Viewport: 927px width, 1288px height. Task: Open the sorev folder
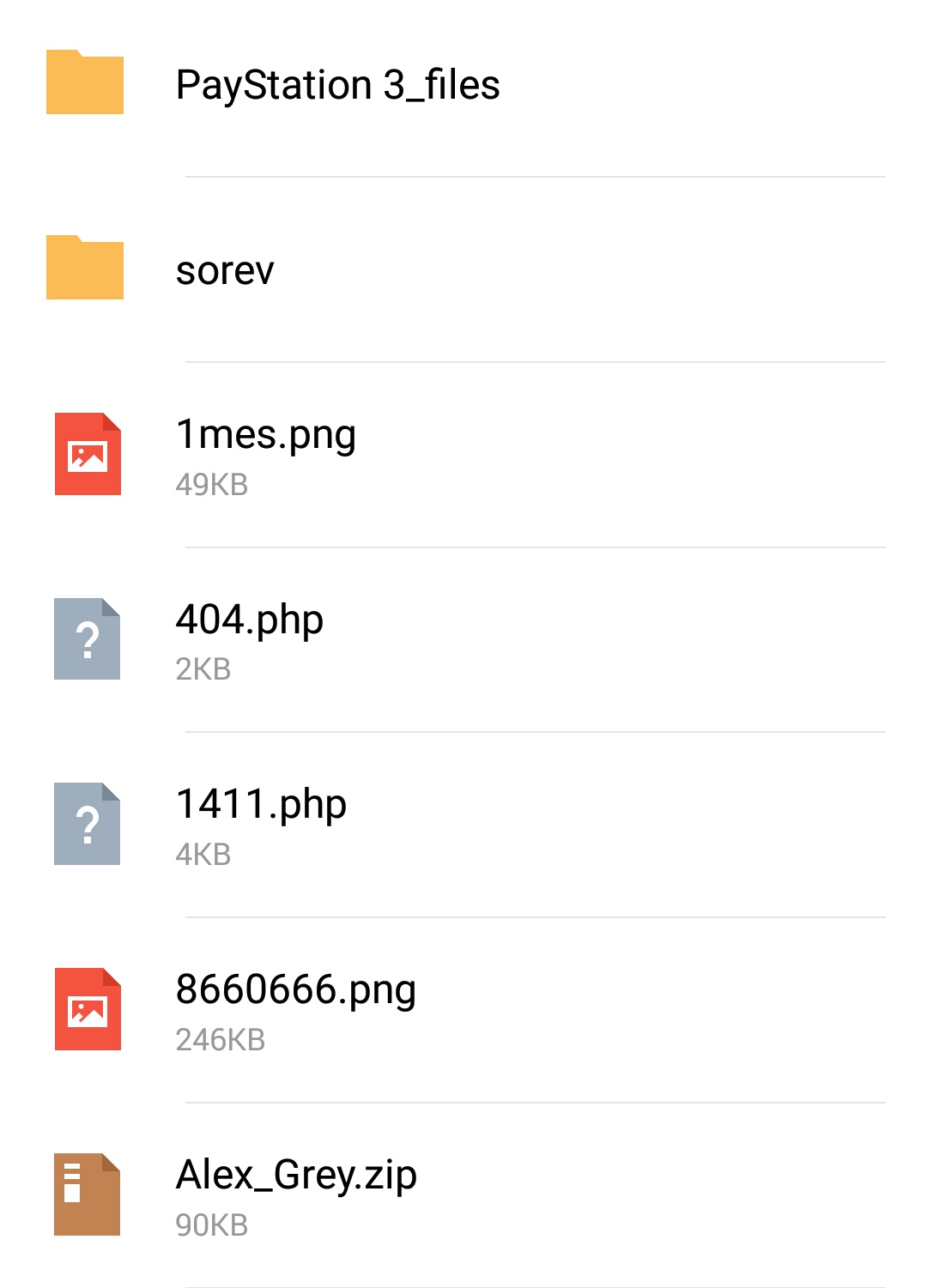pyautogui.click(x=225, y=270)
